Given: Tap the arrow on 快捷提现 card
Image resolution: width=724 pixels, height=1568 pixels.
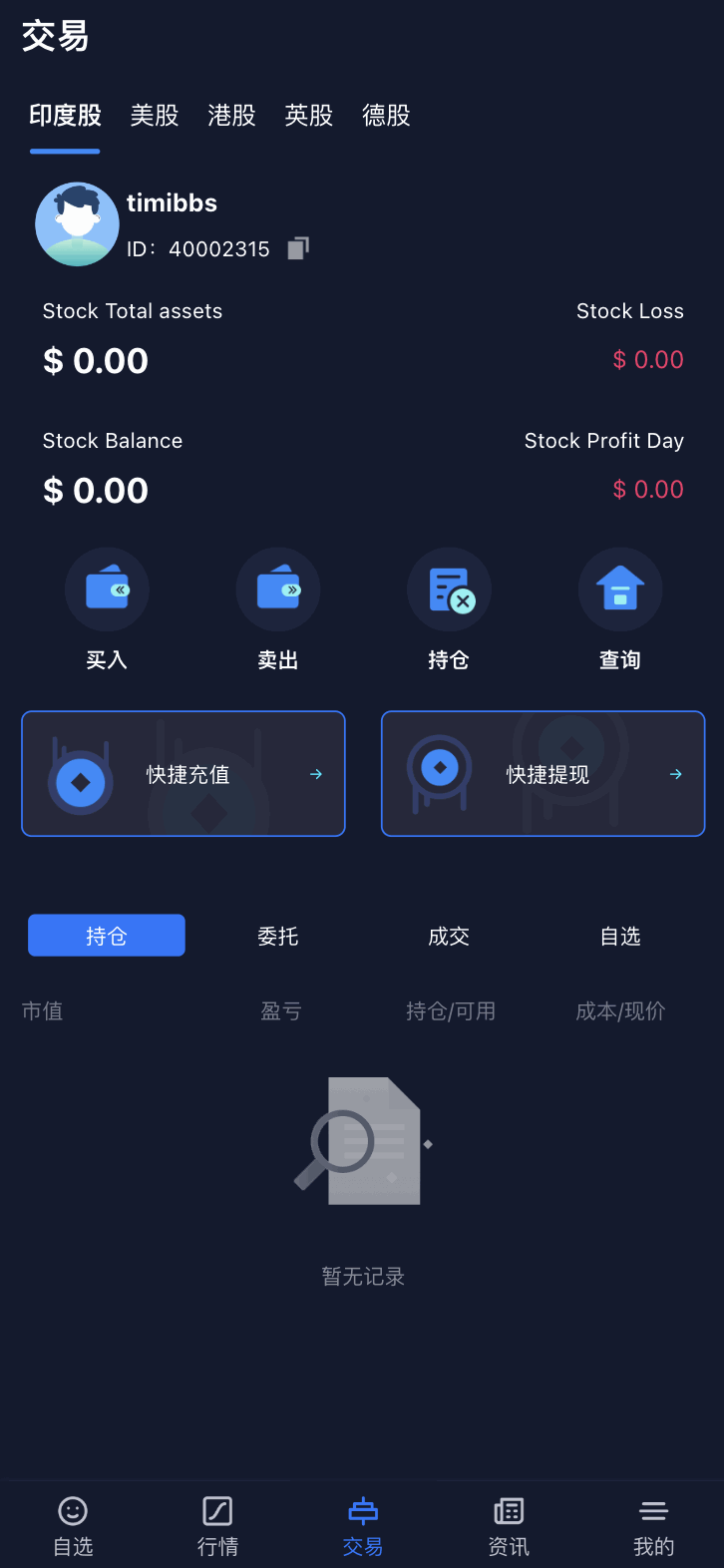Looking at the screenshot, I should [x=675, y=773].
